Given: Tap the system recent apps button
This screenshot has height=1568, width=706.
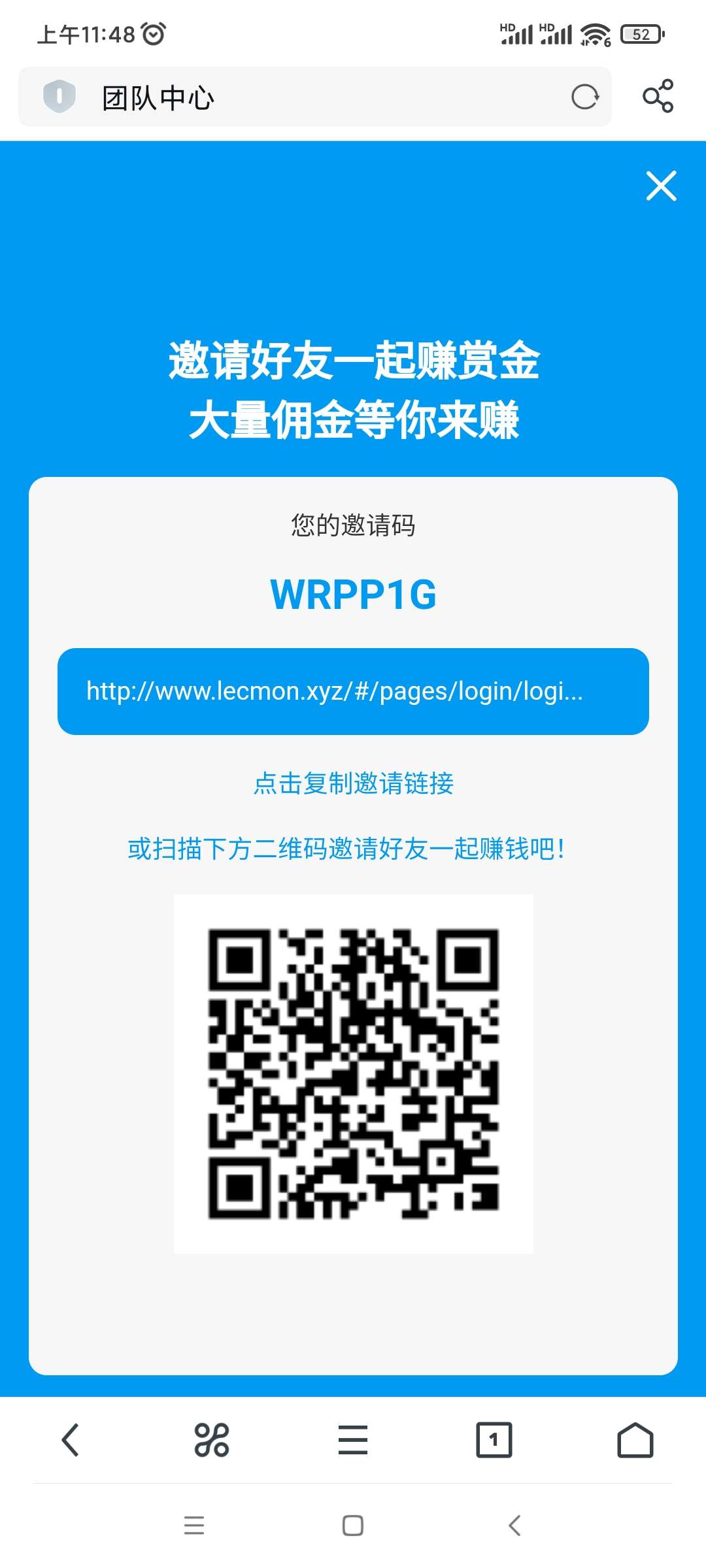Looking at the screenshot, I should click(194, 1526).
